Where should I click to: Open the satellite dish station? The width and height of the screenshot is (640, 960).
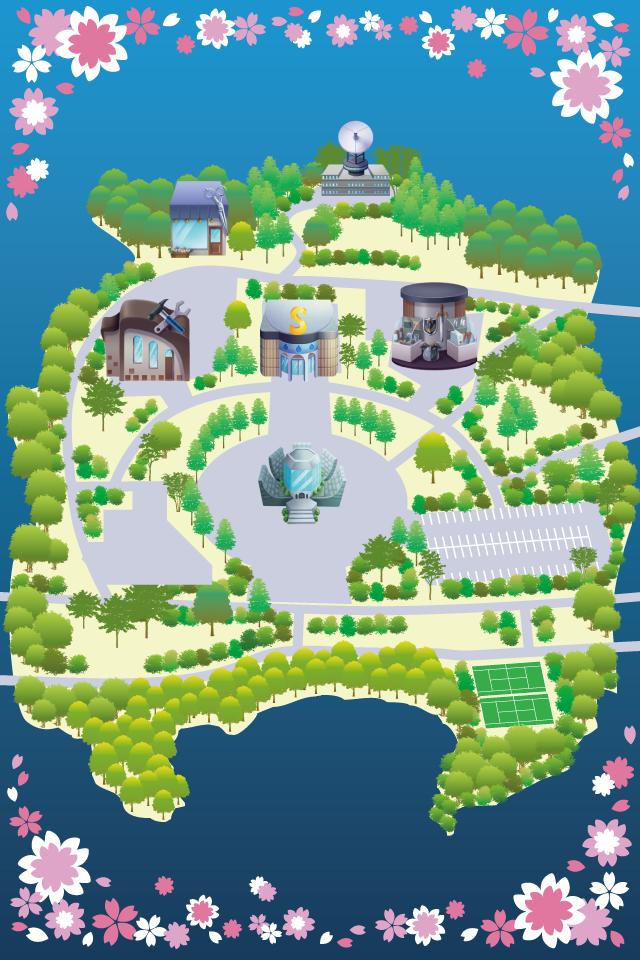pyautogui.click(x=357, y=165)
